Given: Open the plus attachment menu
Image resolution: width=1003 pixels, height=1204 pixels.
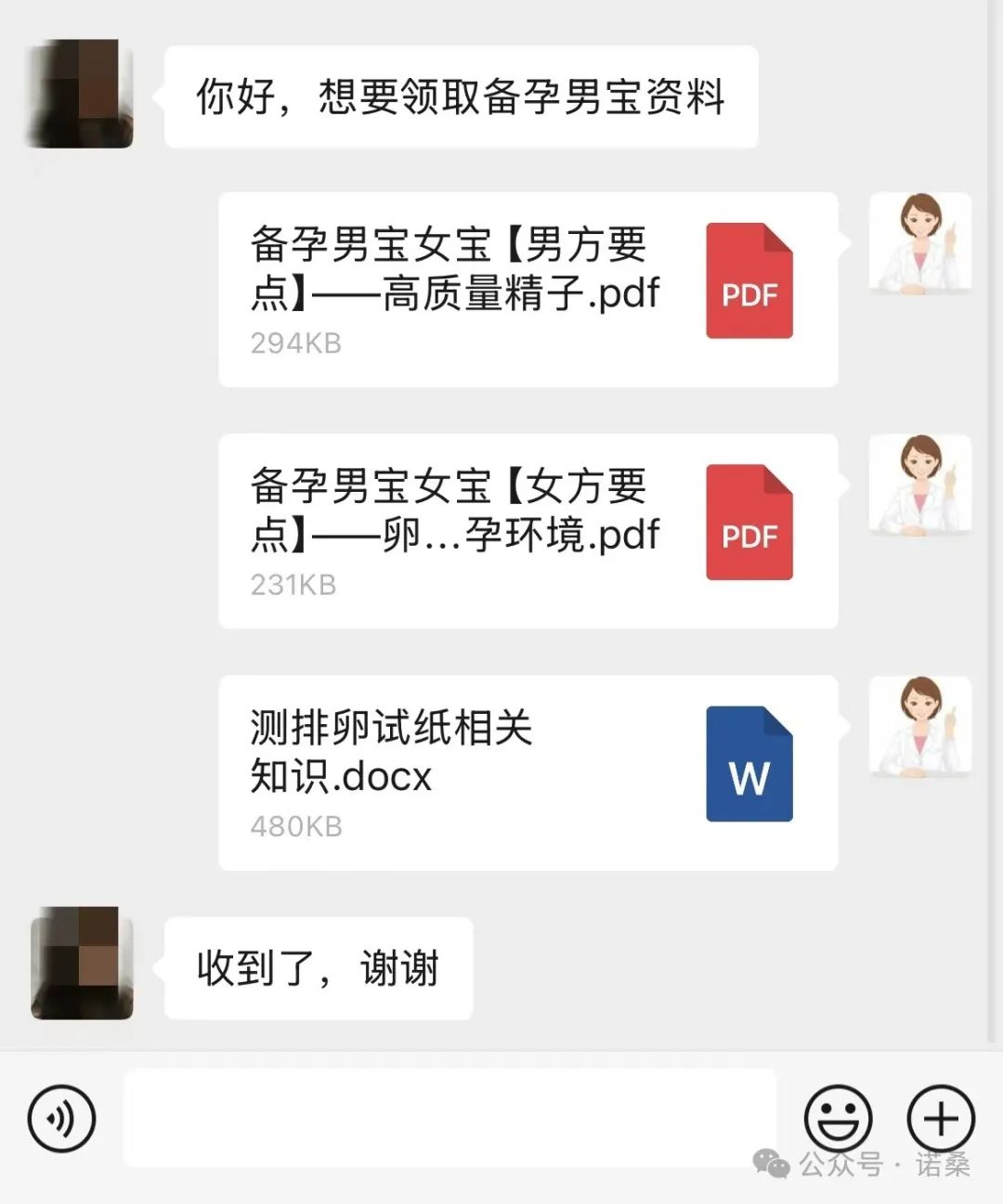Looking at the screenshot, I should [940, 1118].
